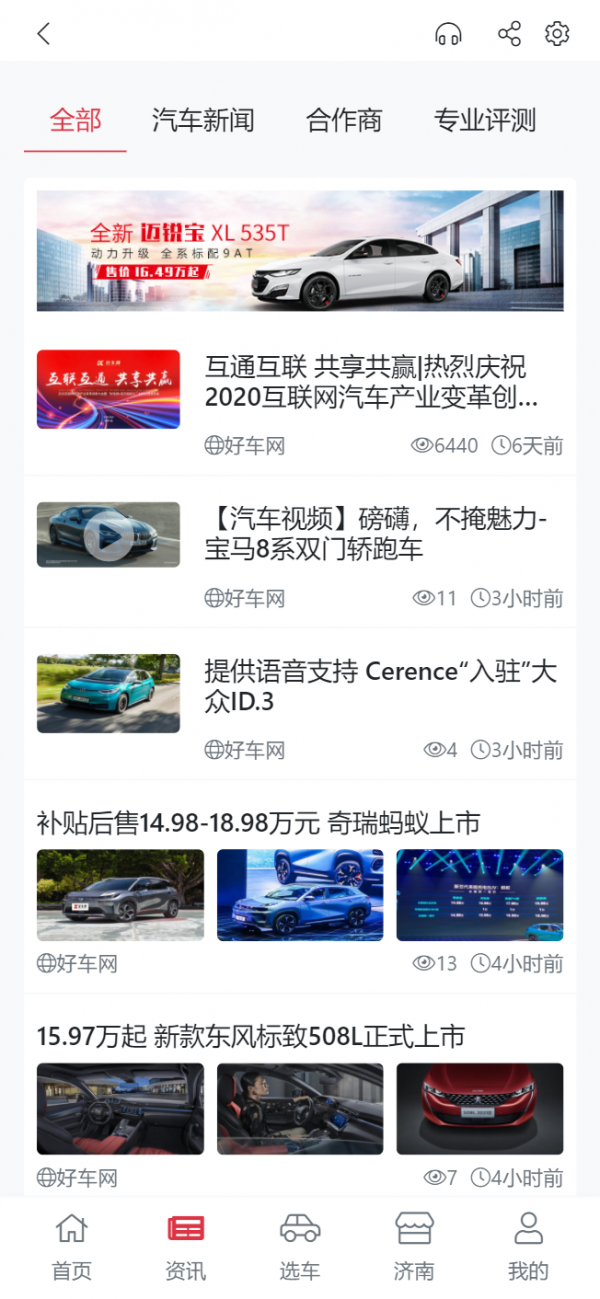Open the 奇瑞蚂蚁上市 article

[259, 823]
